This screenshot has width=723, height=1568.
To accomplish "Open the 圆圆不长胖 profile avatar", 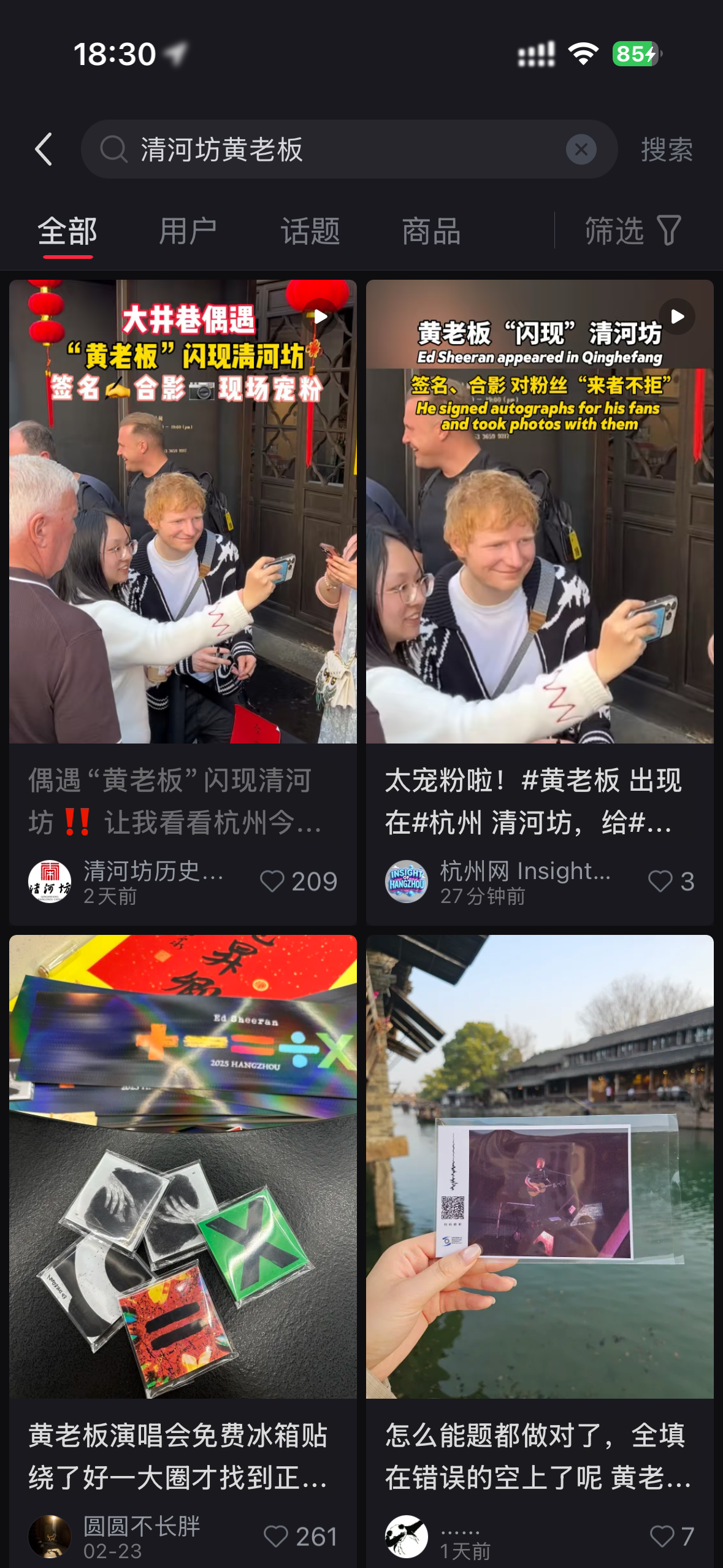I will click(50, 1537).
